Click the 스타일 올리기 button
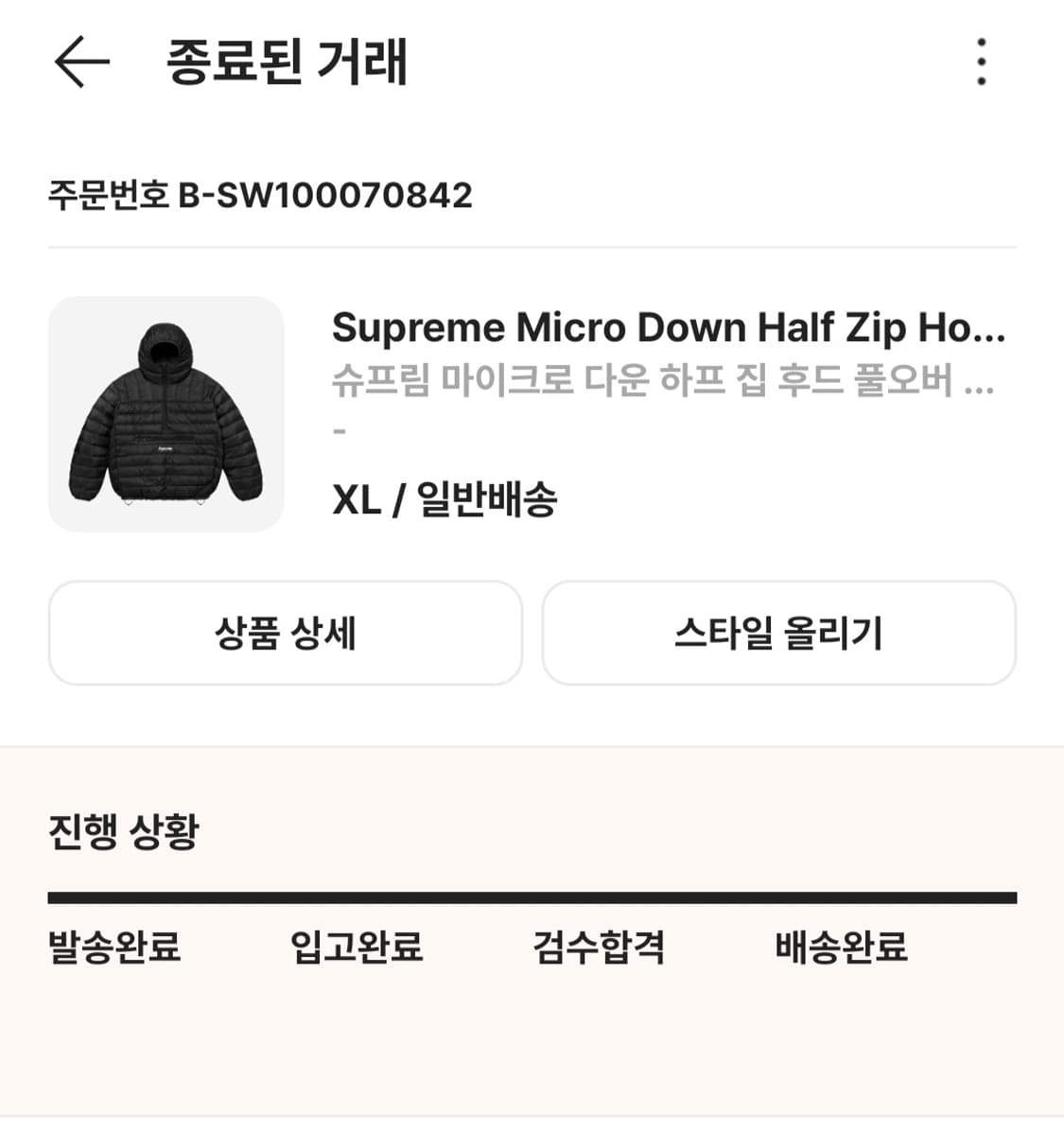This screenshot has width=1064, height=1130. pos(779,634)
